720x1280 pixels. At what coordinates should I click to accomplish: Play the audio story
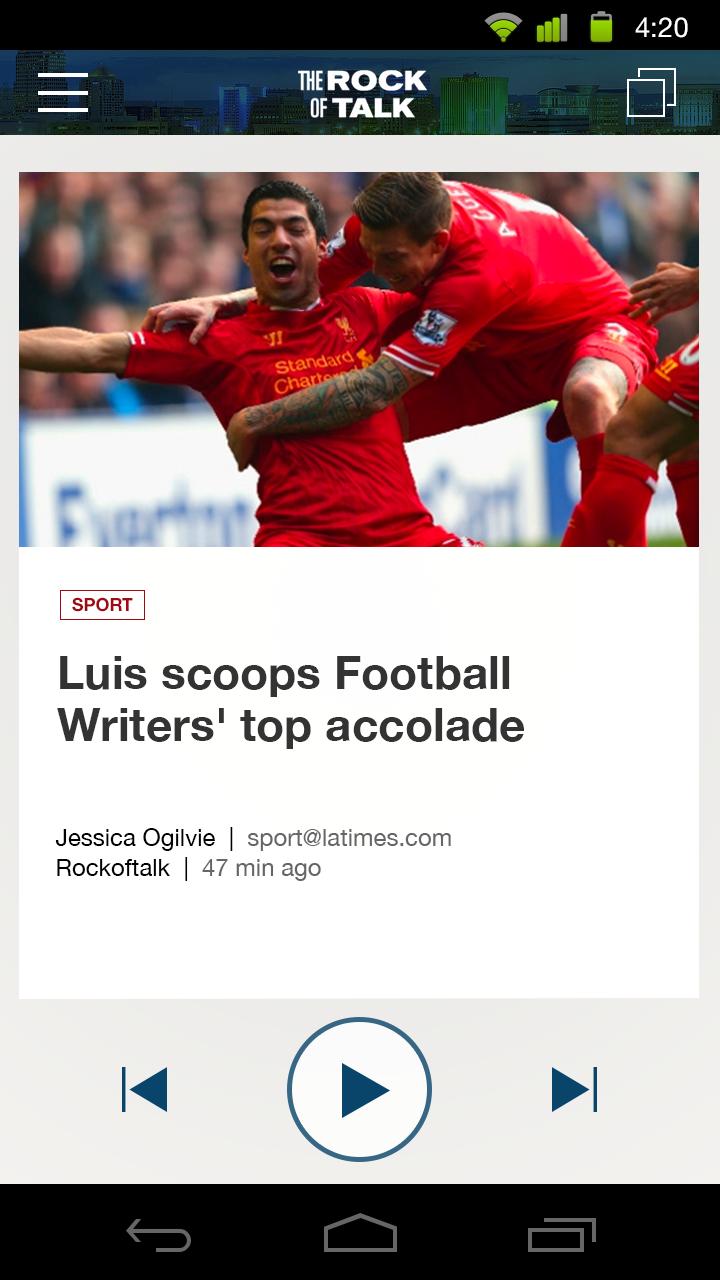click(x=359, y=1089)
